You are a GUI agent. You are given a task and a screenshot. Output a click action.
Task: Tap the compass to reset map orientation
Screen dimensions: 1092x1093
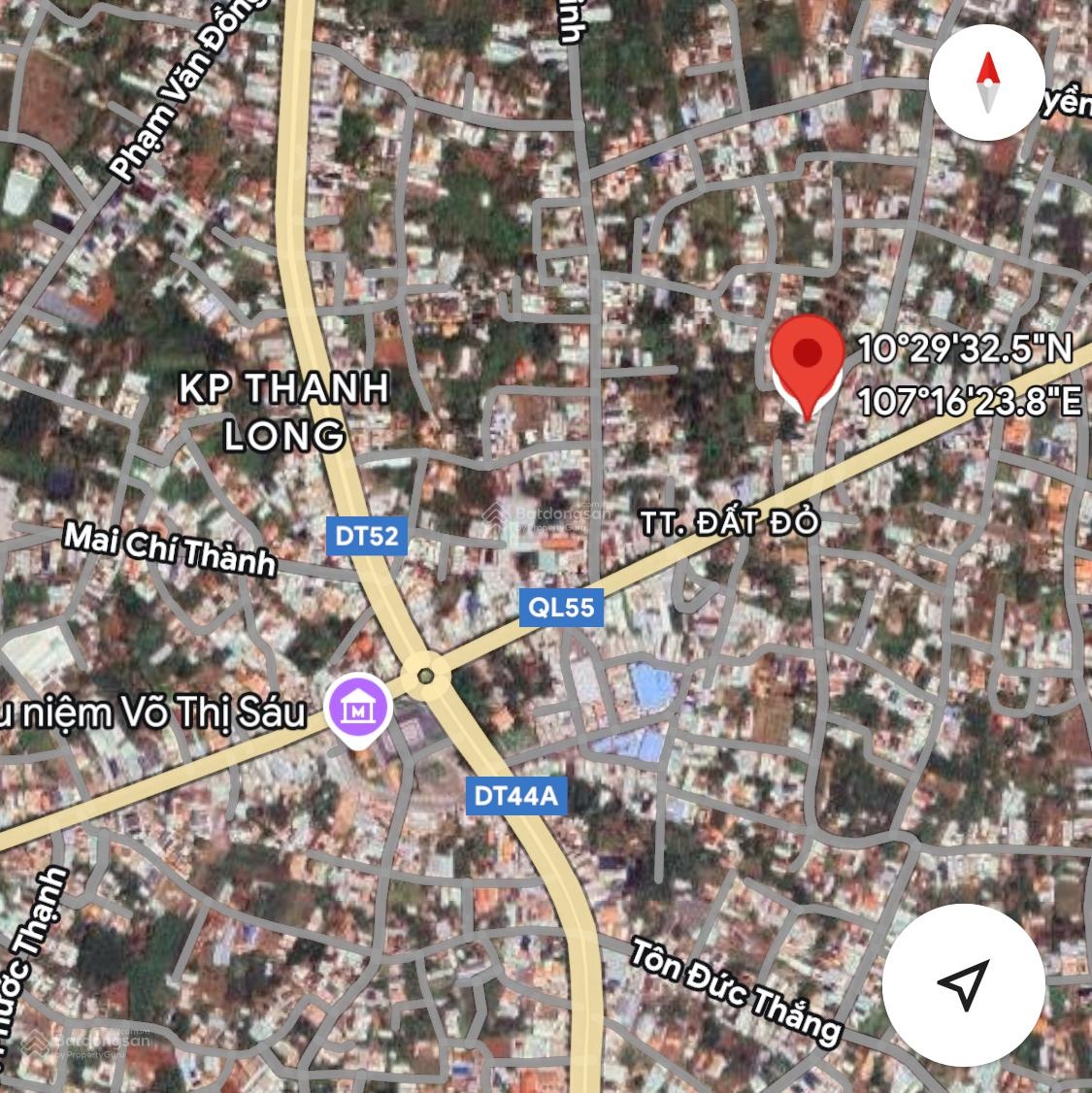[x=987, y=83]
